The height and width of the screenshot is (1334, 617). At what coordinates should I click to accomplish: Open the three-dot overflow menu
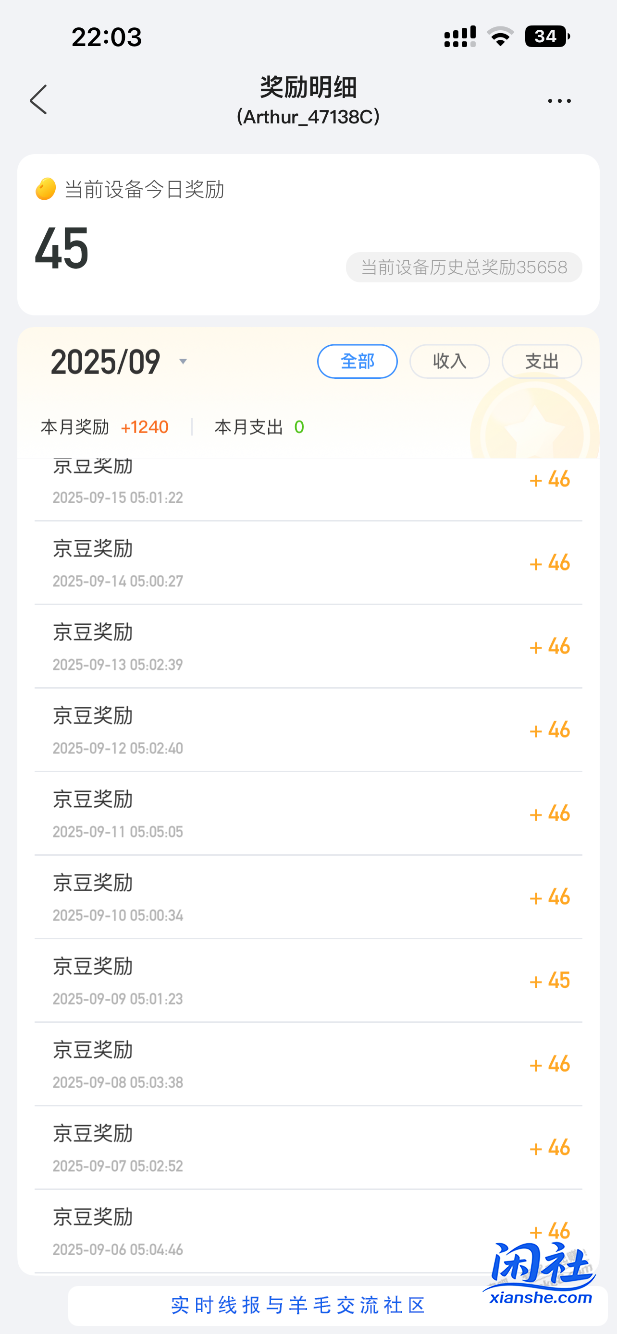pos(559,101)
